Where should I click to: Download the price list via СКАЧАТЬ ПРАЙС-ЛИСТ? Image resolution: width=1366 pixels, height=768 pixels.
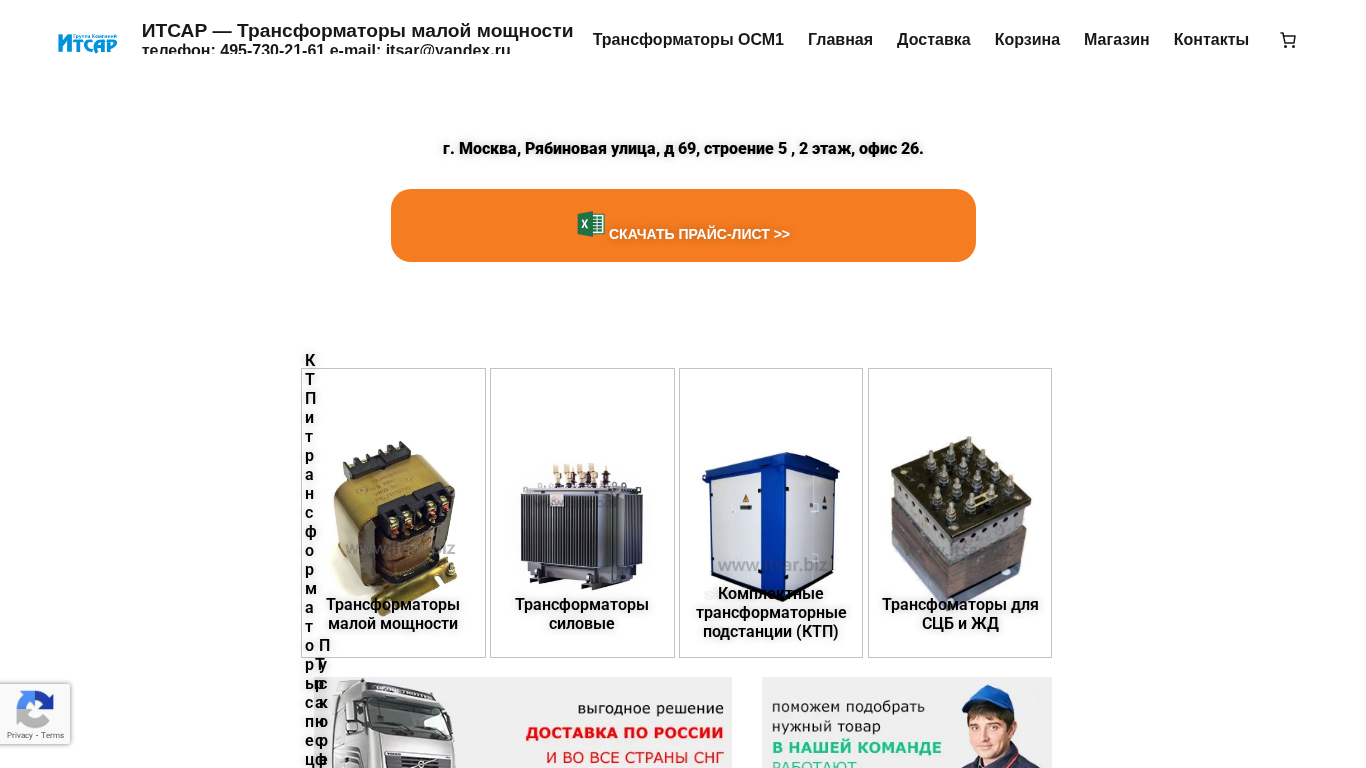[683, 226]
